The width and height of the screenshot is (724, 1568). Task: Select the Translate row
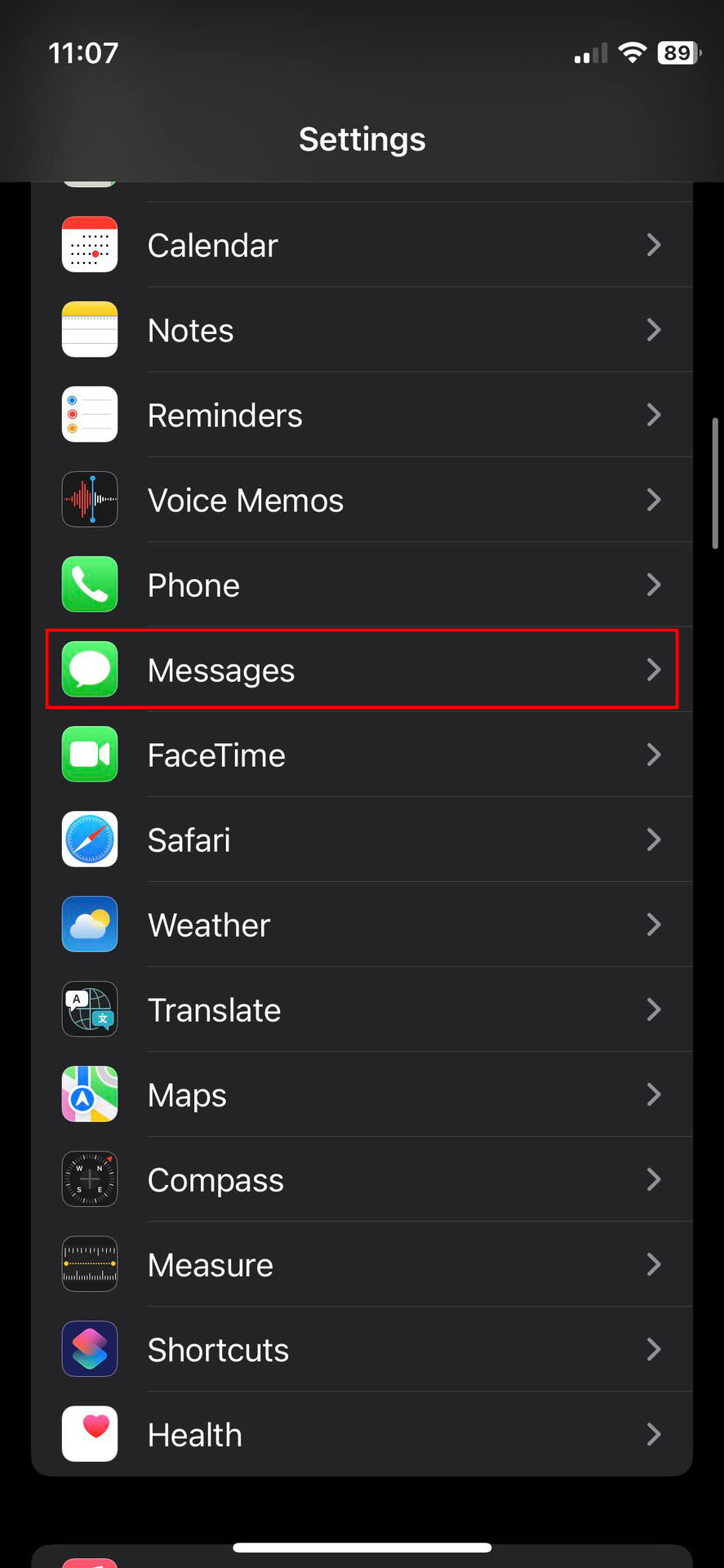[x=362, y=1009]
